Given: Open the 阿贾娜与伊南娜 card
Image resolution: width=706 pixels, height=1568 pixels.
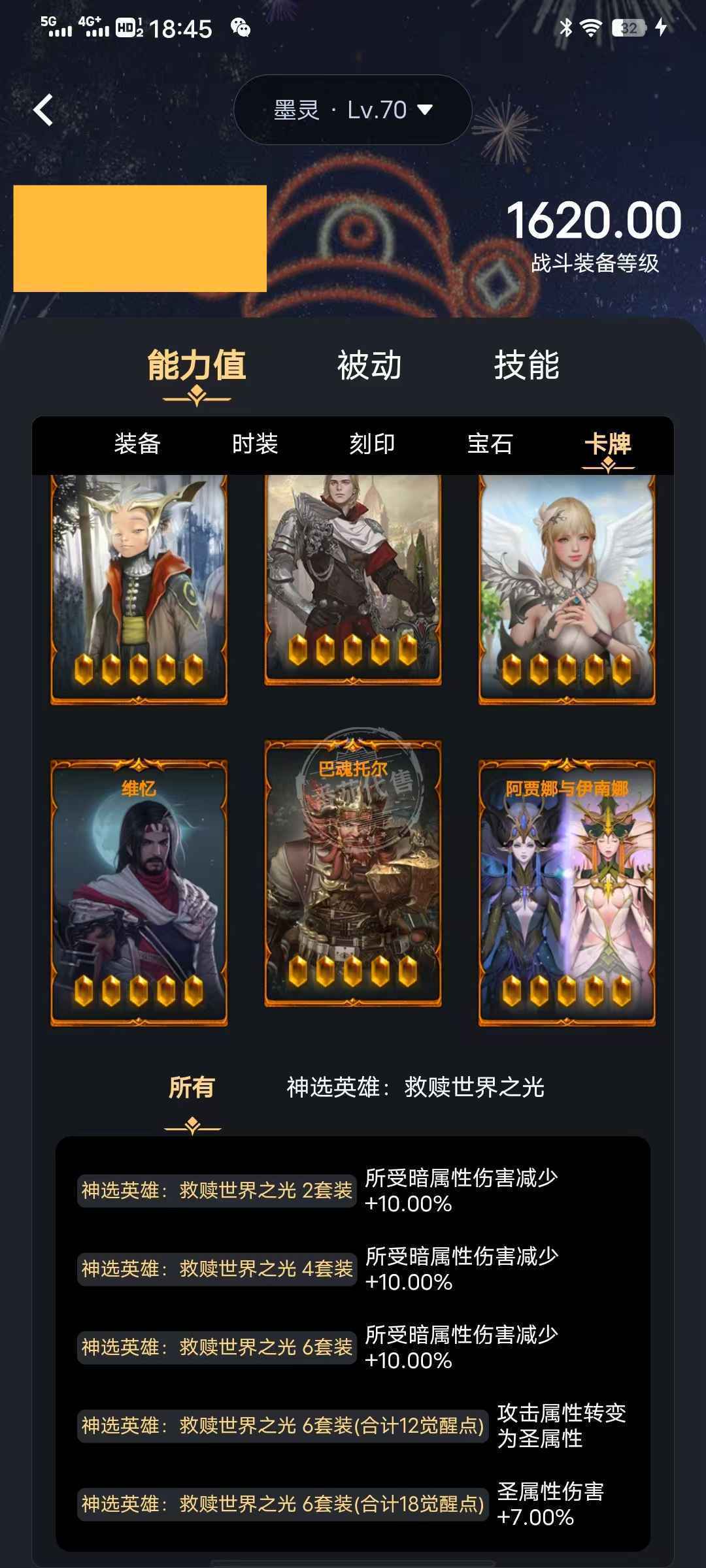Looking at the screenshot, I should coord(567,892).
